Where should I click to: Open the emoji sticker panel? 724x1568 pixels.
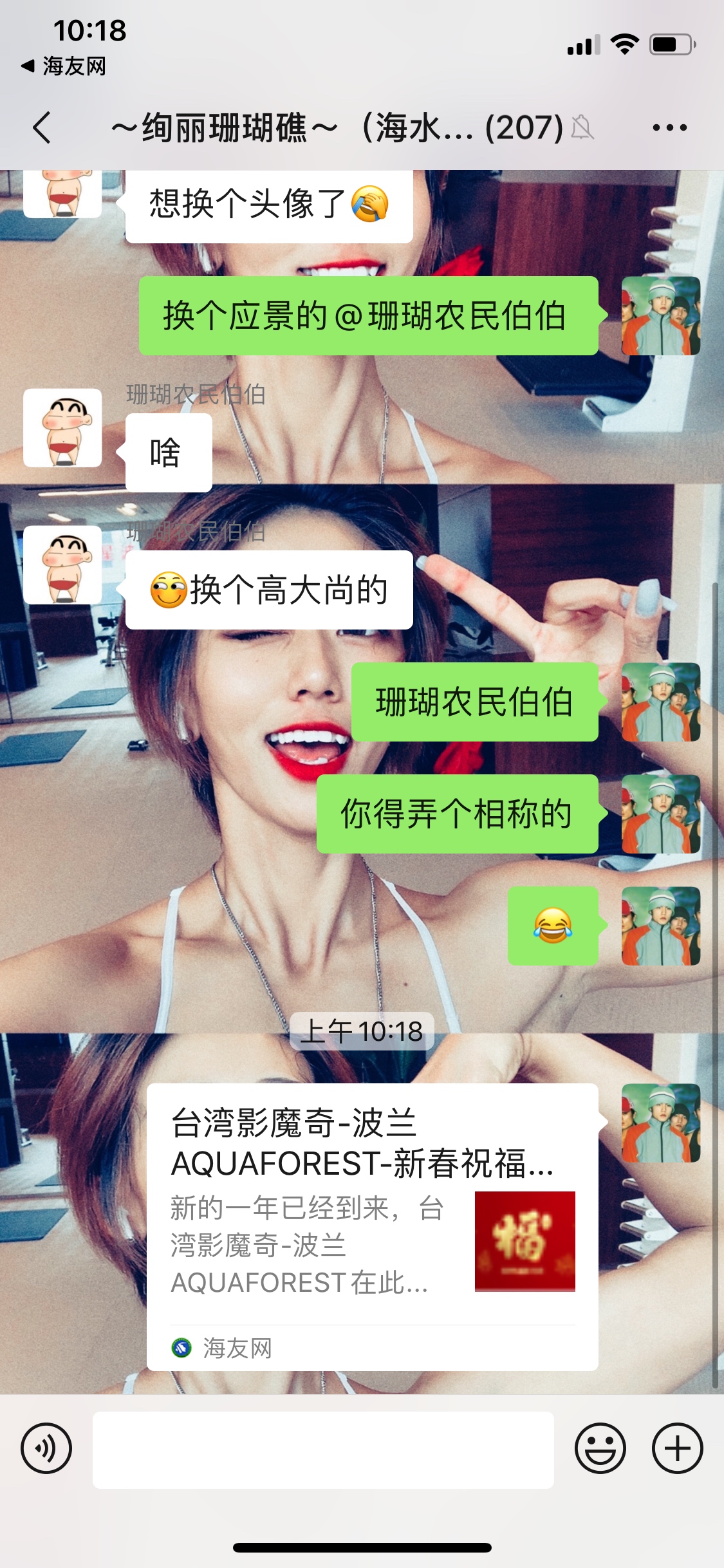[600, 1449]
